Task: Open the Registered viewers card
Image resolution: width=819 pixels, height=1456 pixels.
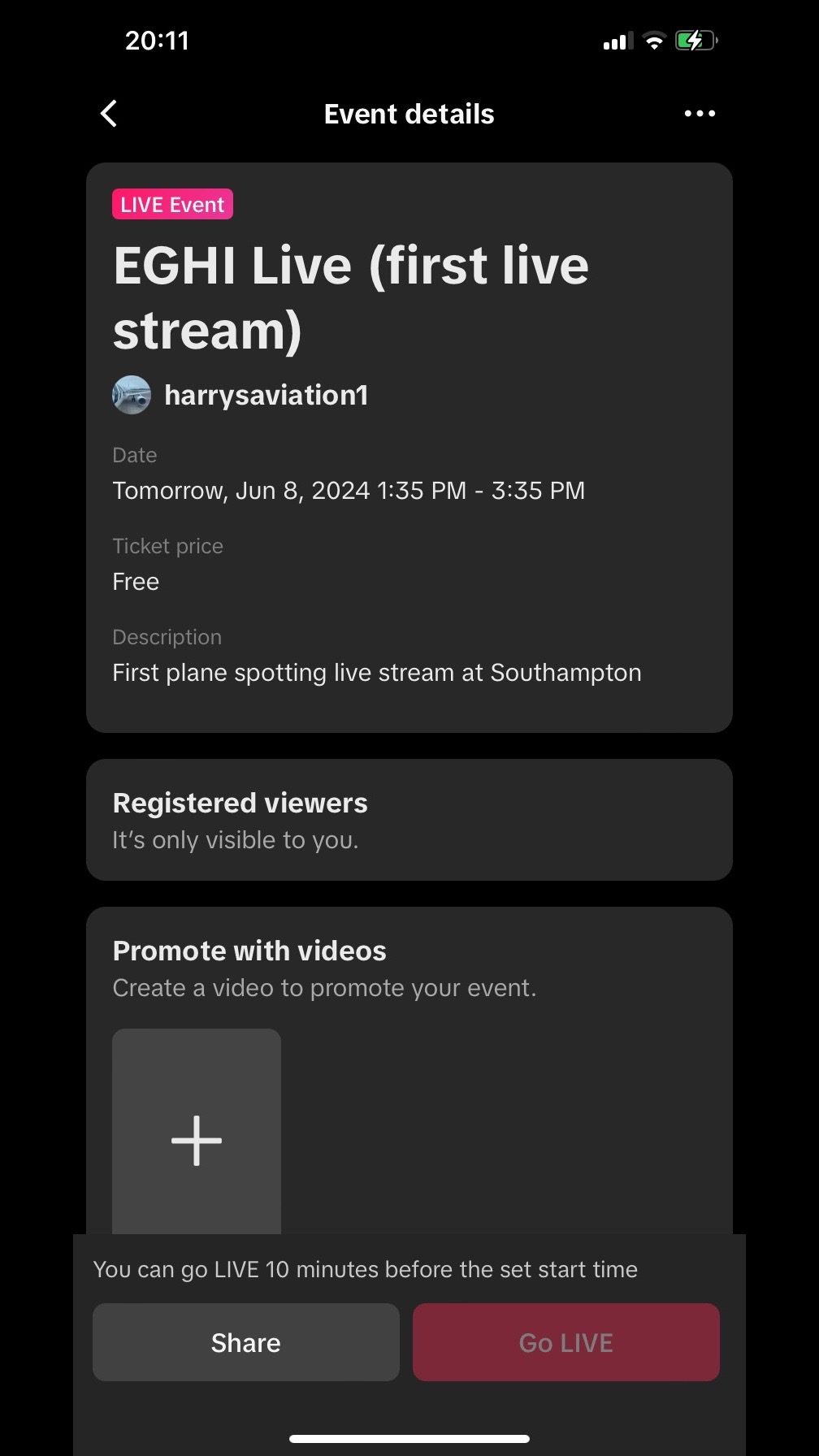Action: tap(409, 820)
